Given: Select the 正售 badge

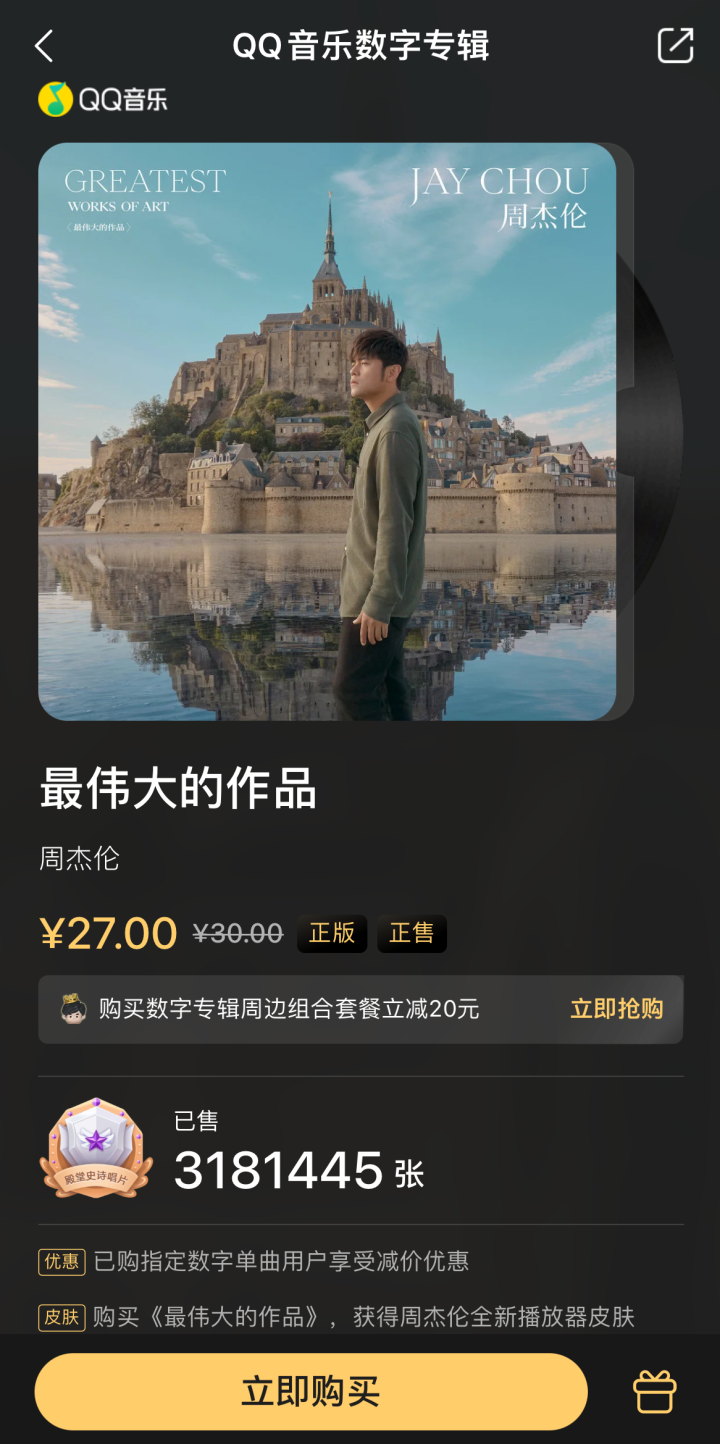Looking at the screenshot, I should click(x=411, y=933).
